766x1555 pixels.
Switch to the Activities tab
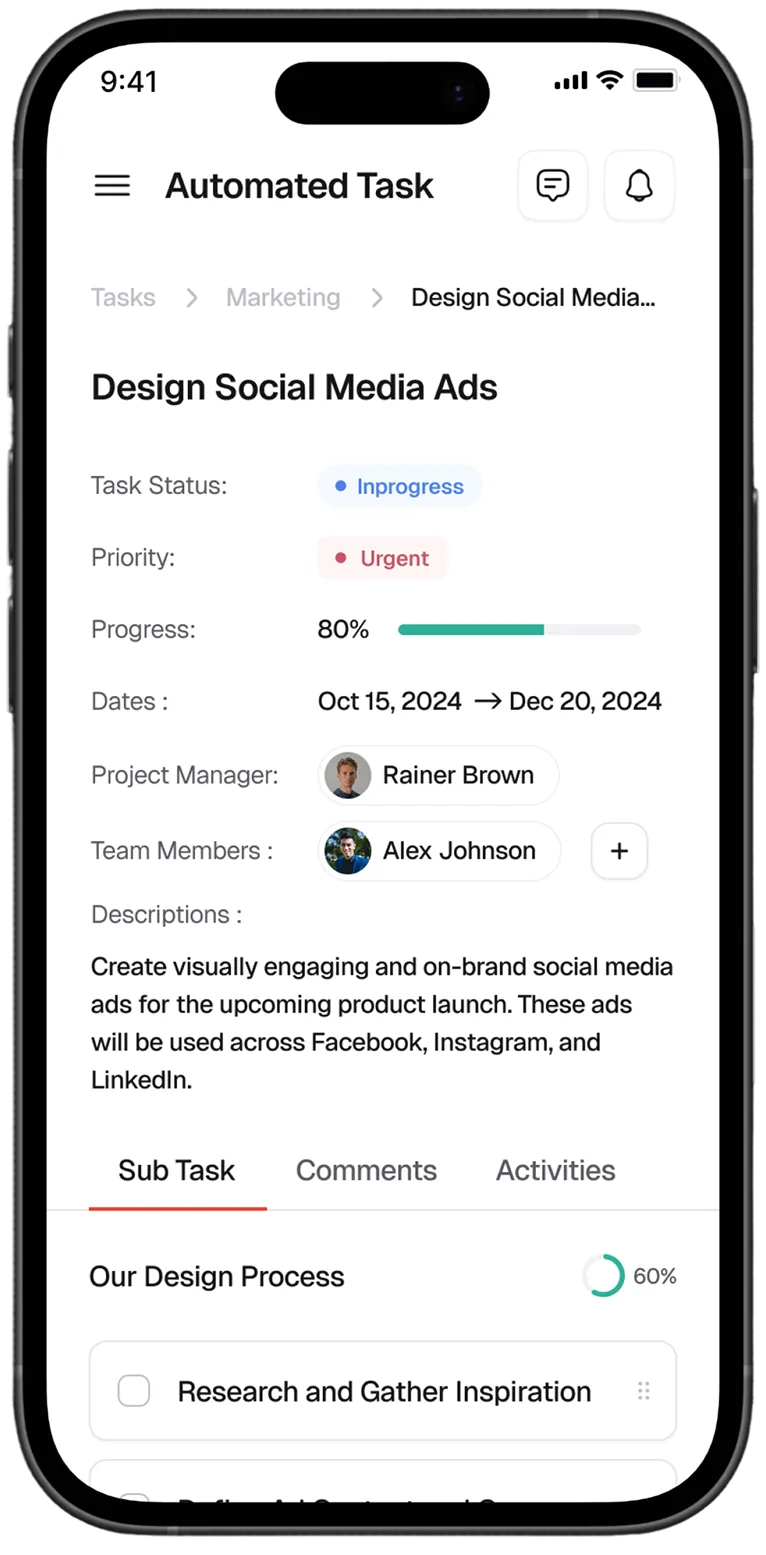(556, 1171)
